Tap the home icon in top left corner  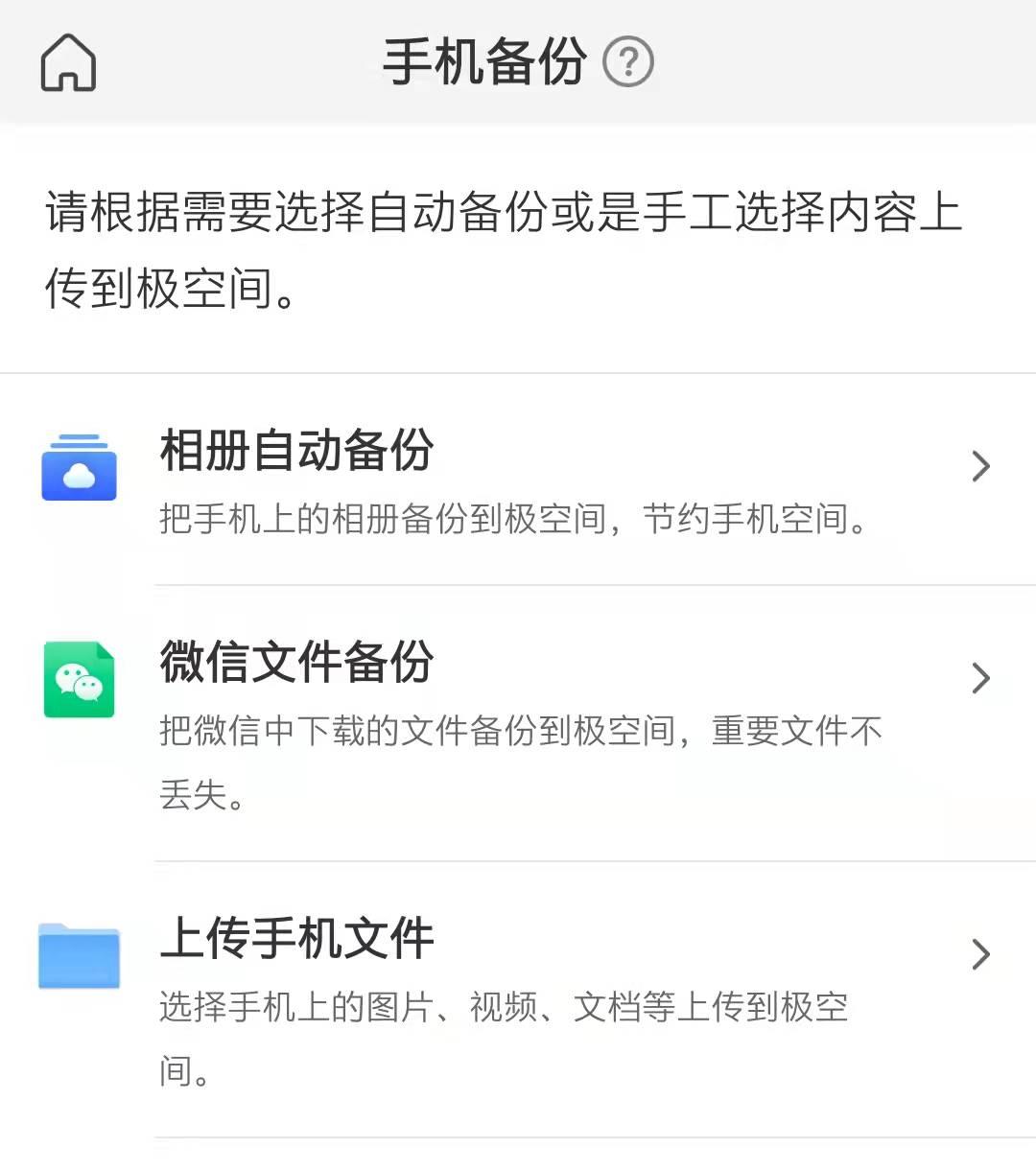tap(68, 61)
